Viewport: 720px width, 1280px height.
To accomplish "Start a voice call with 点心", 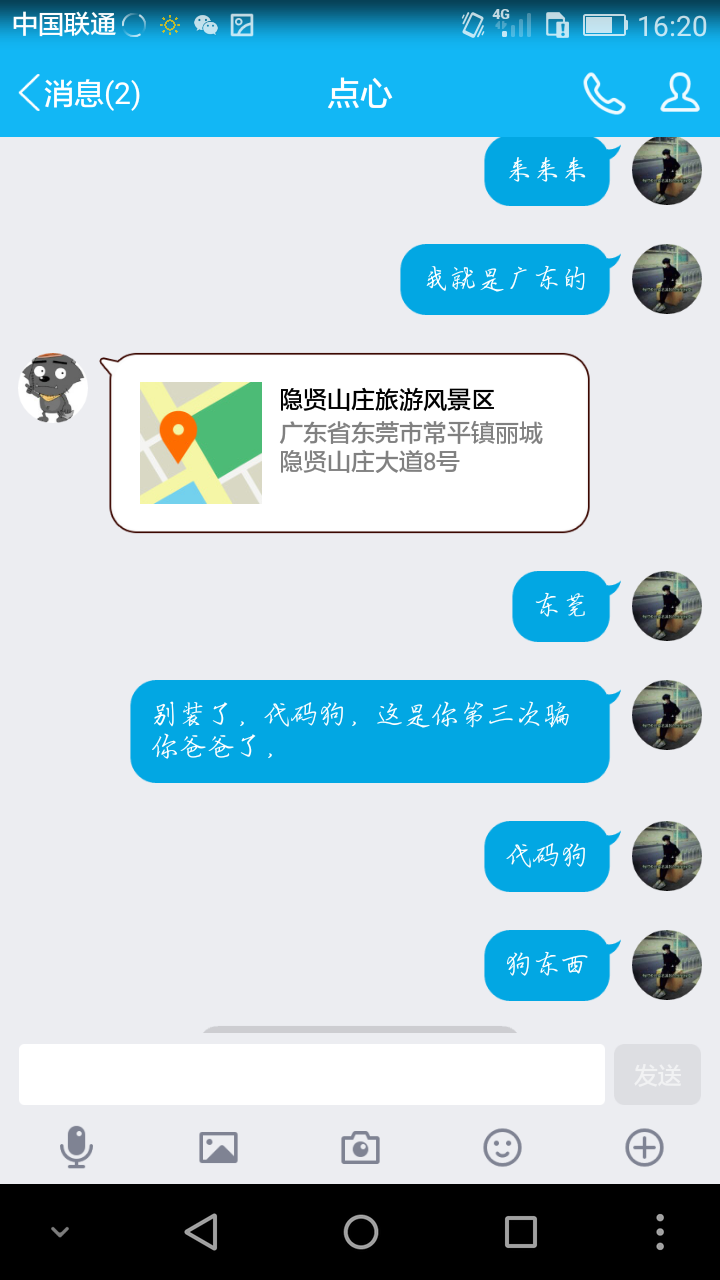I will 604,94.
